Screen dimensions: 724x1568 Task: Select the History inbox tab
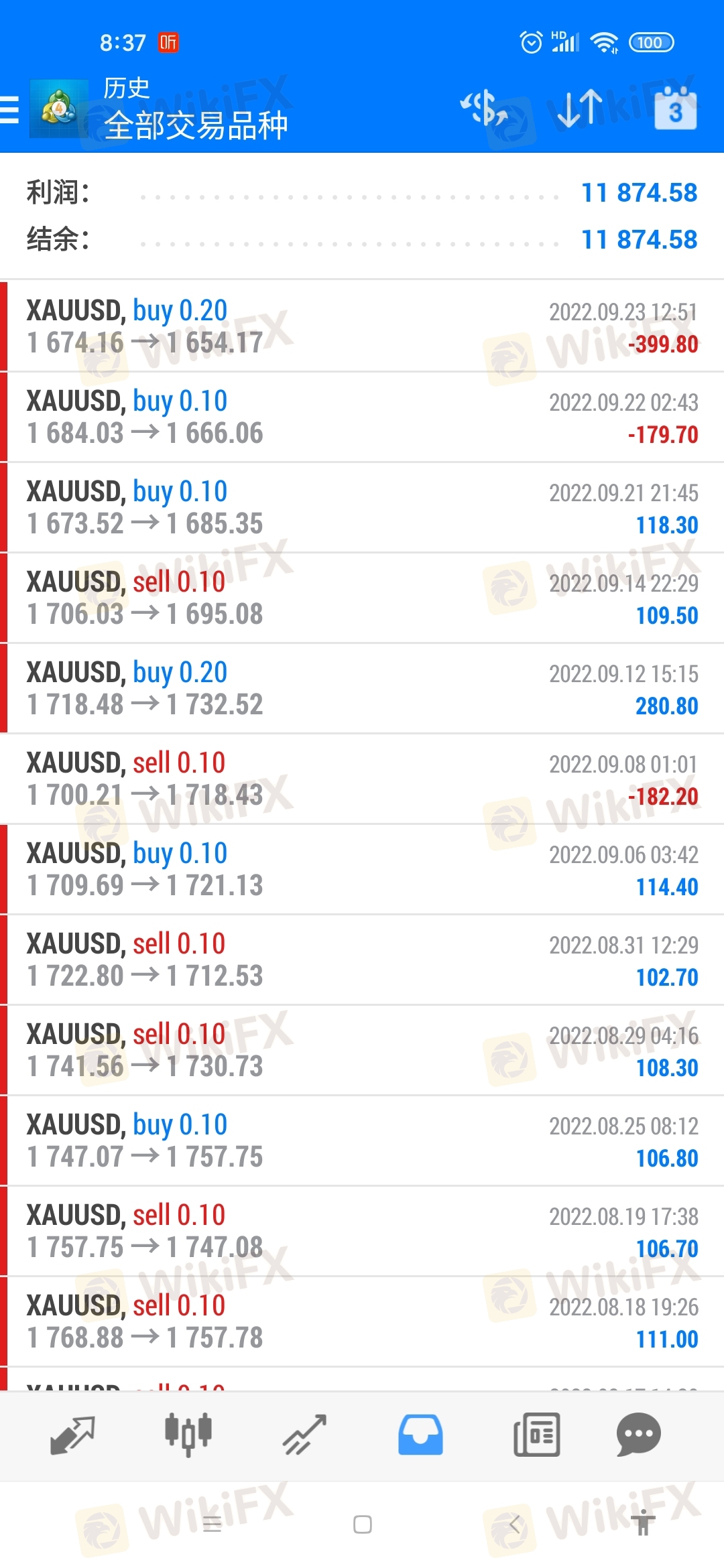point(420,1435)
